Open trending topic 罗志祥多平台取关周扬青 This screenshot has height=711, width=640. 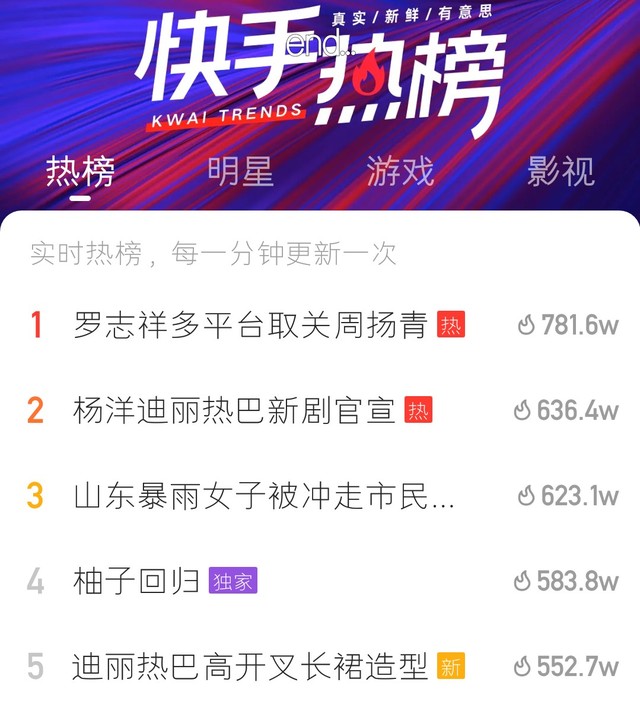250,325
